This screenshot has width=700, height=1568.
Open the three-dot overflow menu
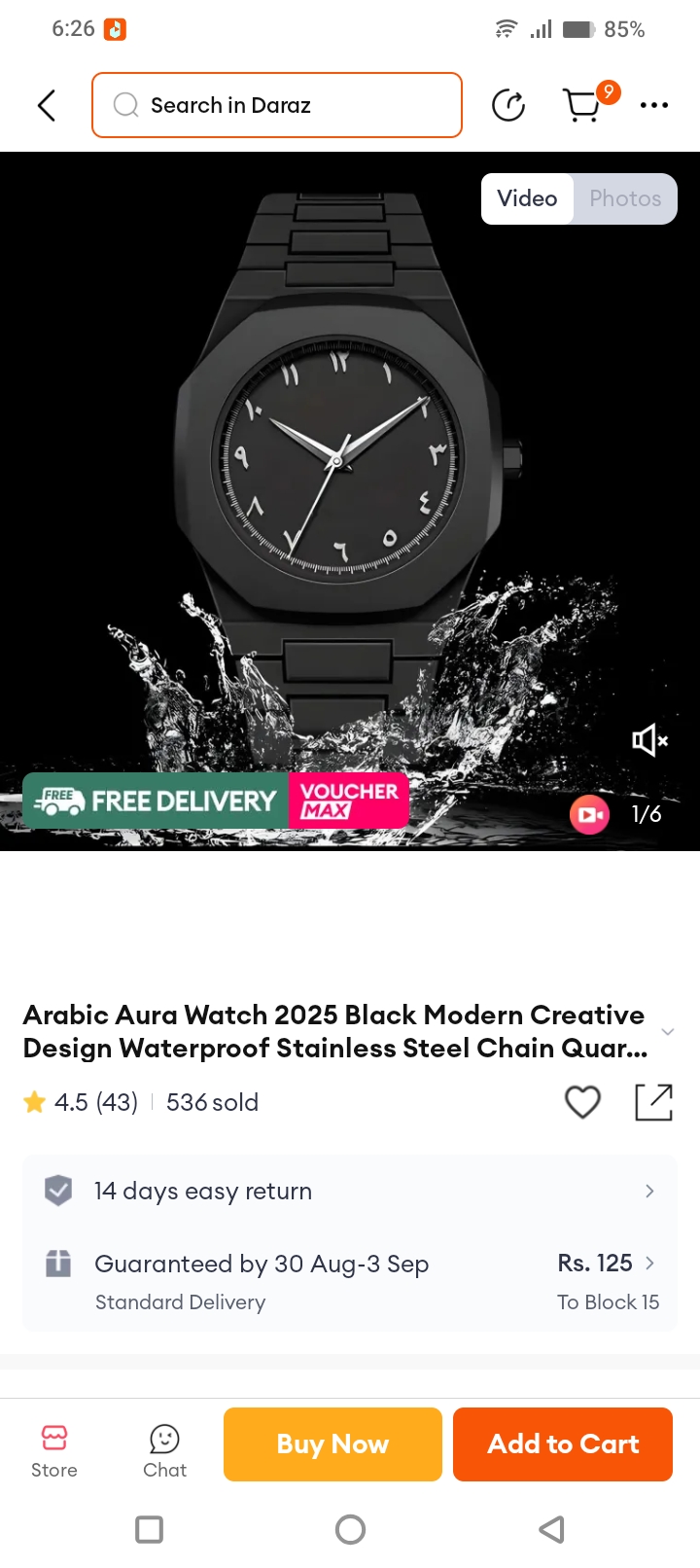click(654, 105)
